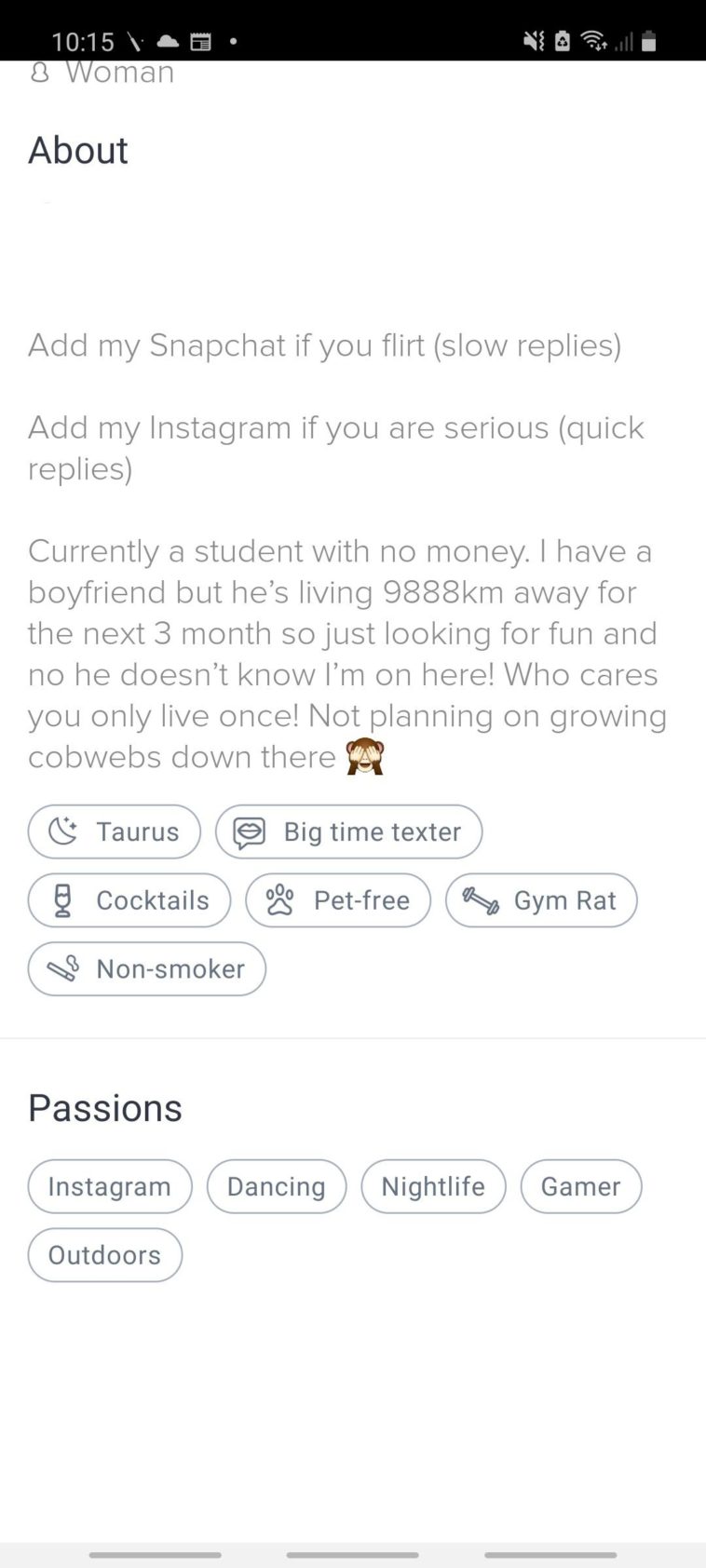Select the Big time texter chip

348,831
